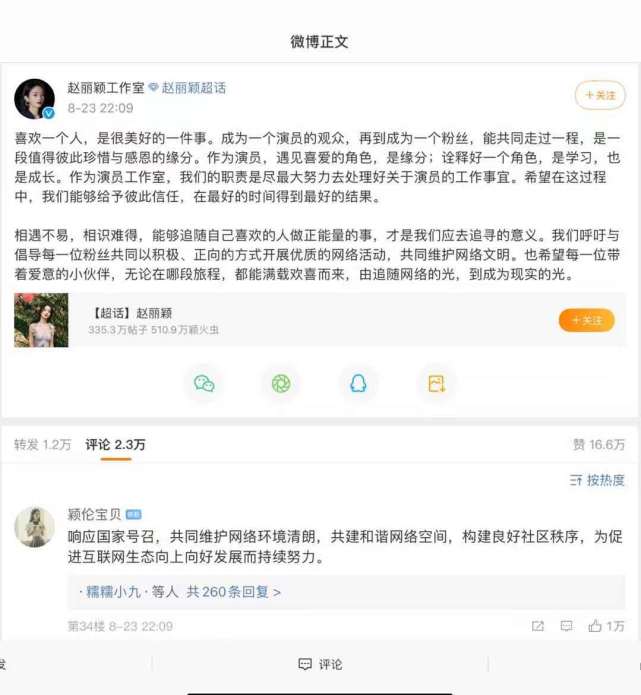Image resolution: width=641 pixels, height=695 pixels.
Task: View the 赞 16.6万 likes list
Action: click(599, 445)
